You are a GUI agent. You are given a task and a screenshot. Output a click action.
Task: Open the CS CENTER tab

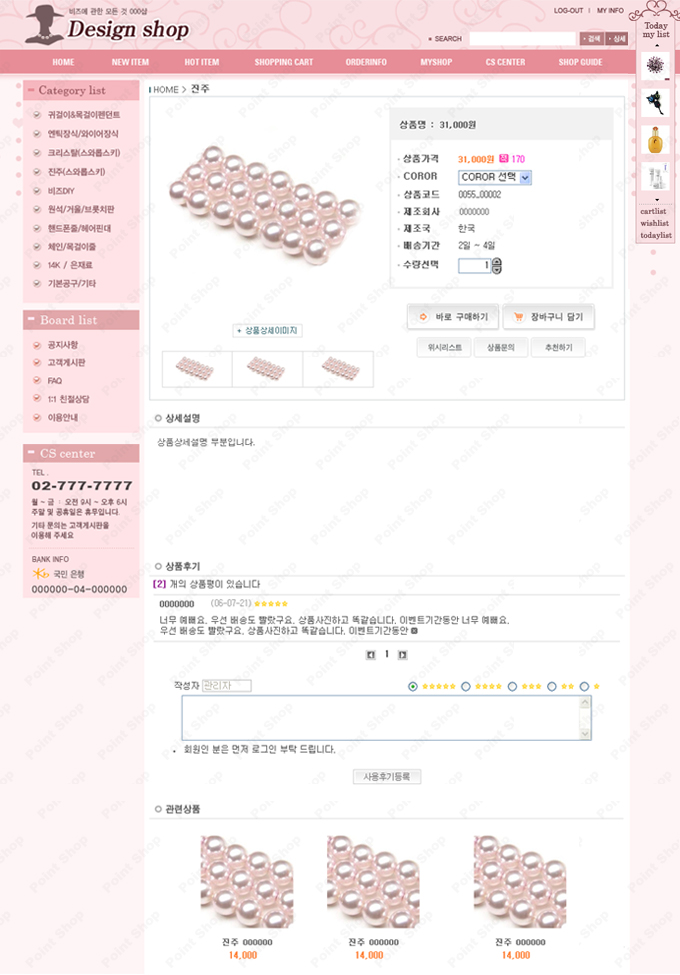505,62
